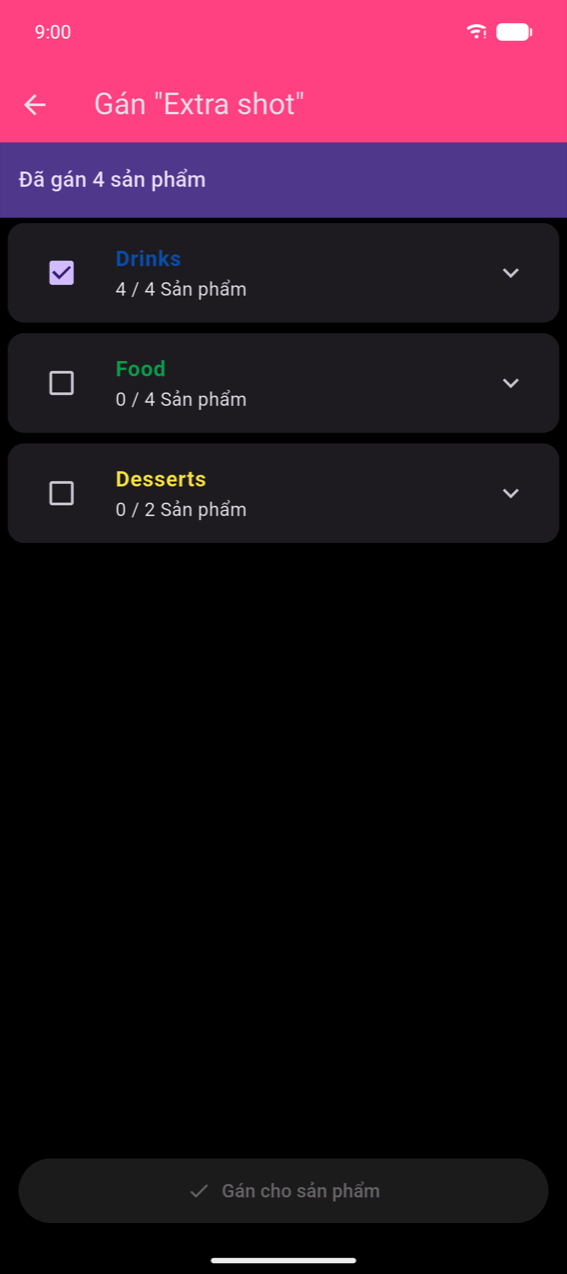The height and width of the screenshot is (1274, 567).
Task: Expand the Drinks product list chevron
Action: pos(510,273)
